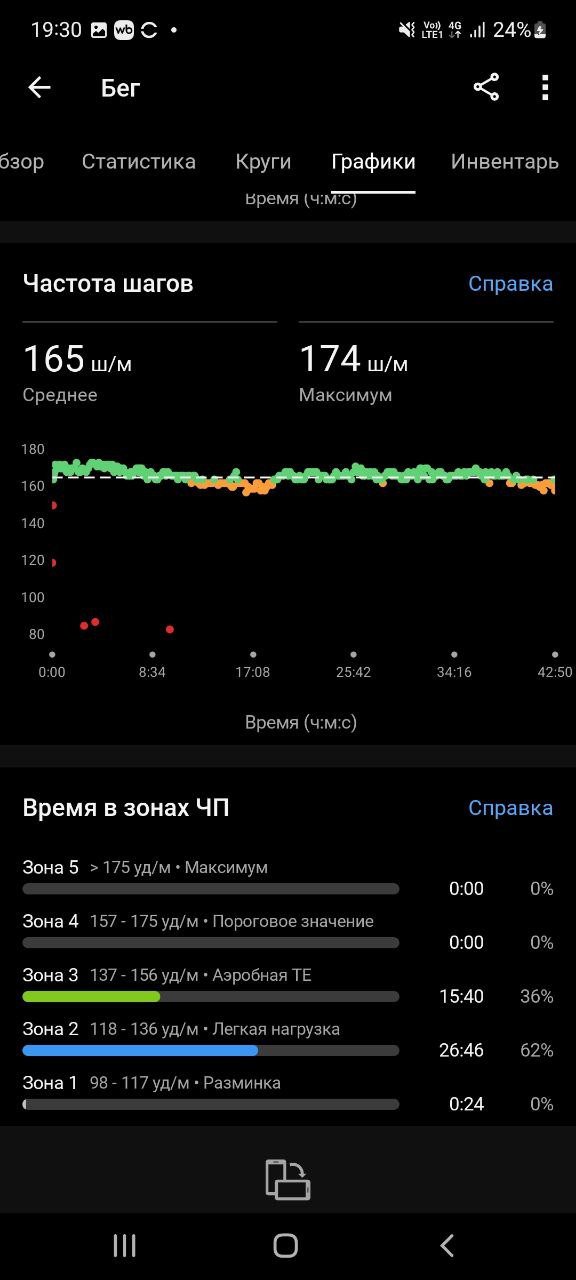
Task: Switch to the Обзор tab
Action: pyautogui.click(x=21, y=161)
